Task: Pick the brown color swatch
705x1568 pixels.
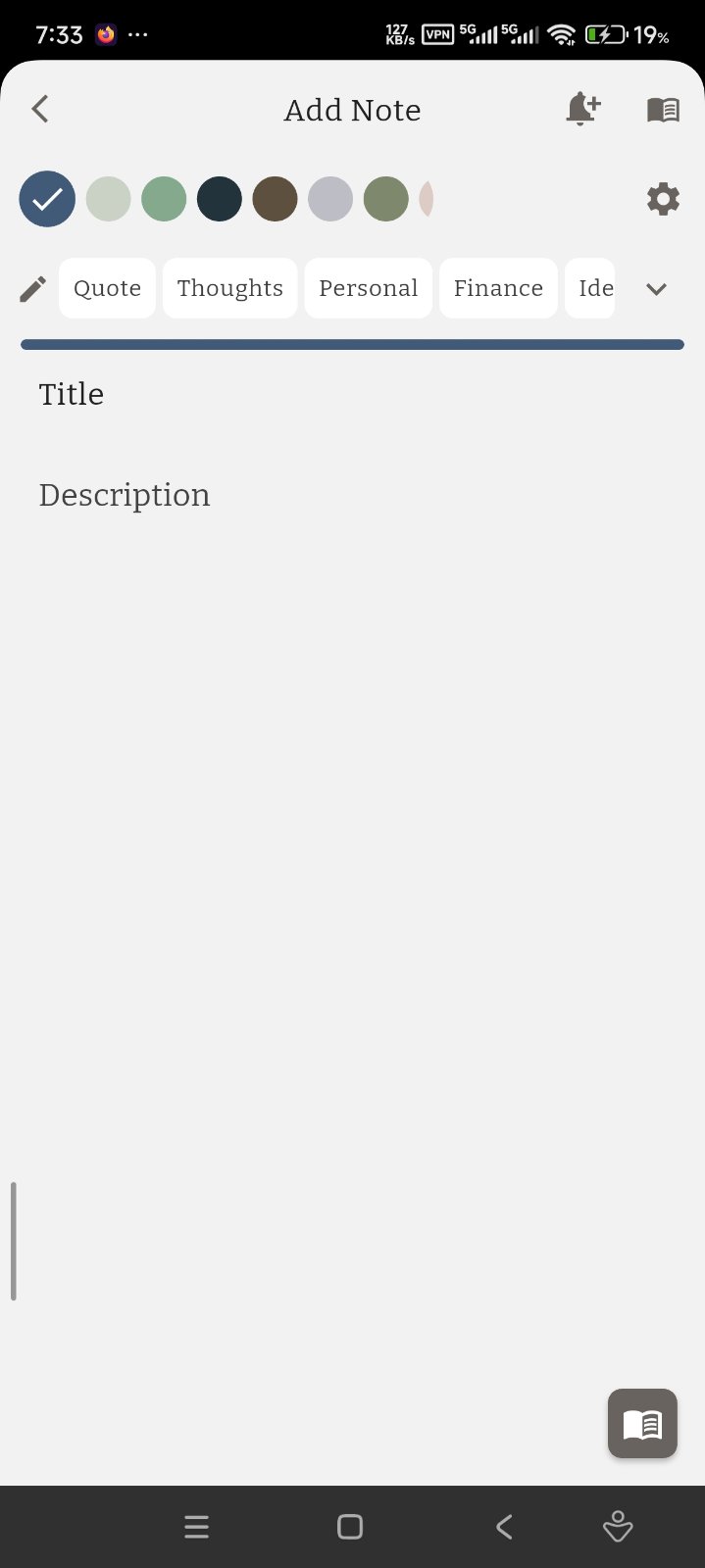Action: pyautogui.click(x=275, y=199)
